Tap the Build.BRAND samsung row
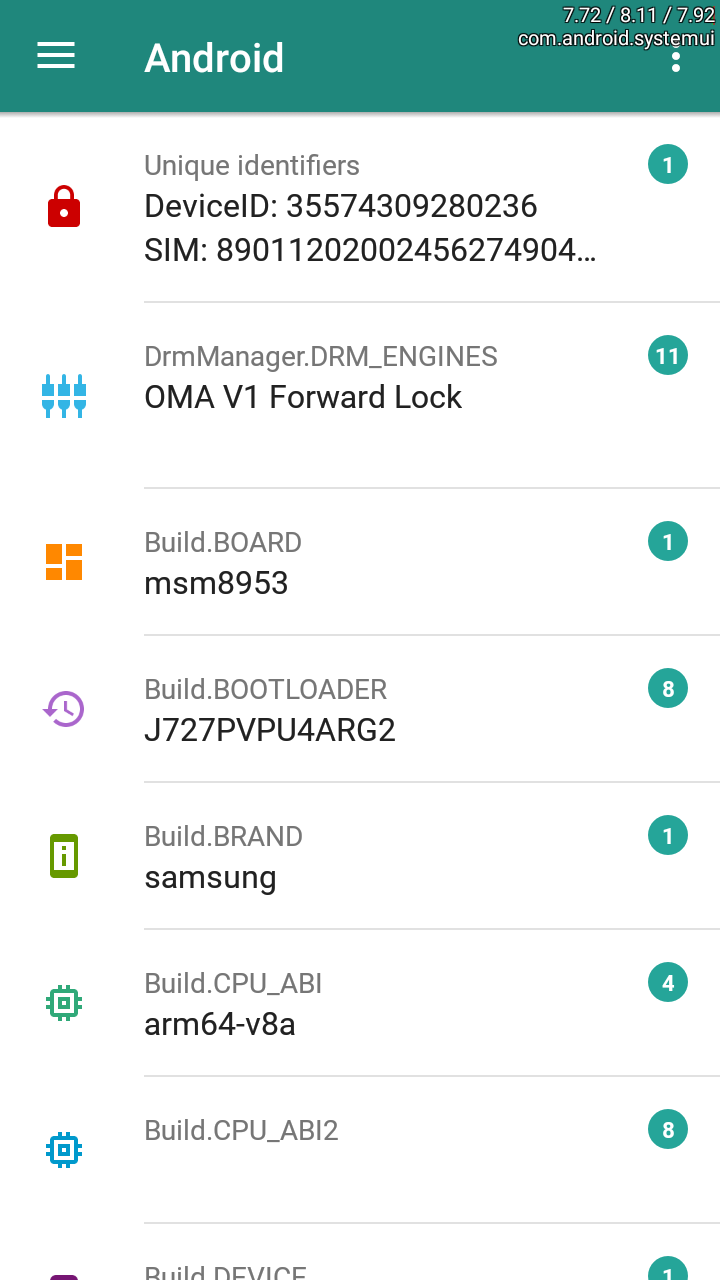This screenshot has width=720, height=1280. 360,856
